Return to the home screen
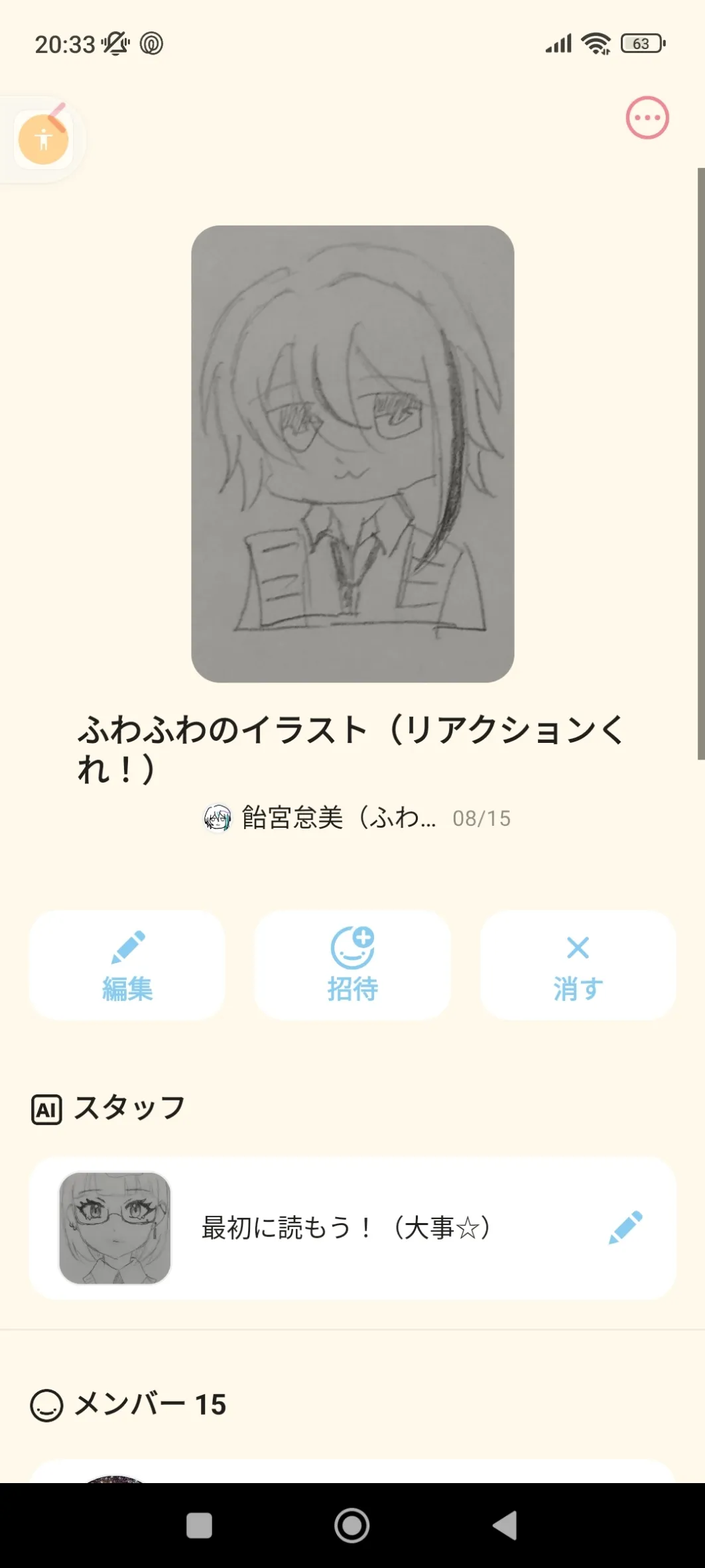705x1568 pixels. [x=352, y=1526]
